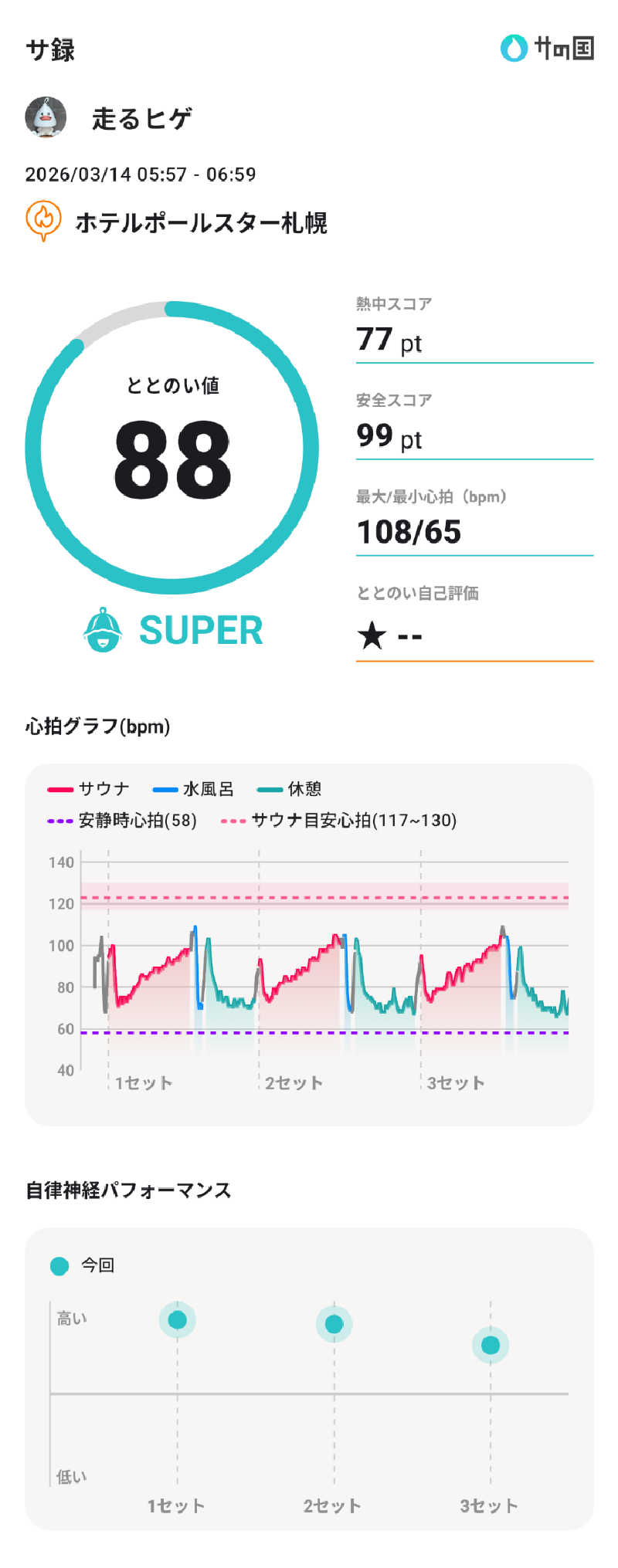Click the orange flame facility icon
618x1568 pixels.
point(44,220)
